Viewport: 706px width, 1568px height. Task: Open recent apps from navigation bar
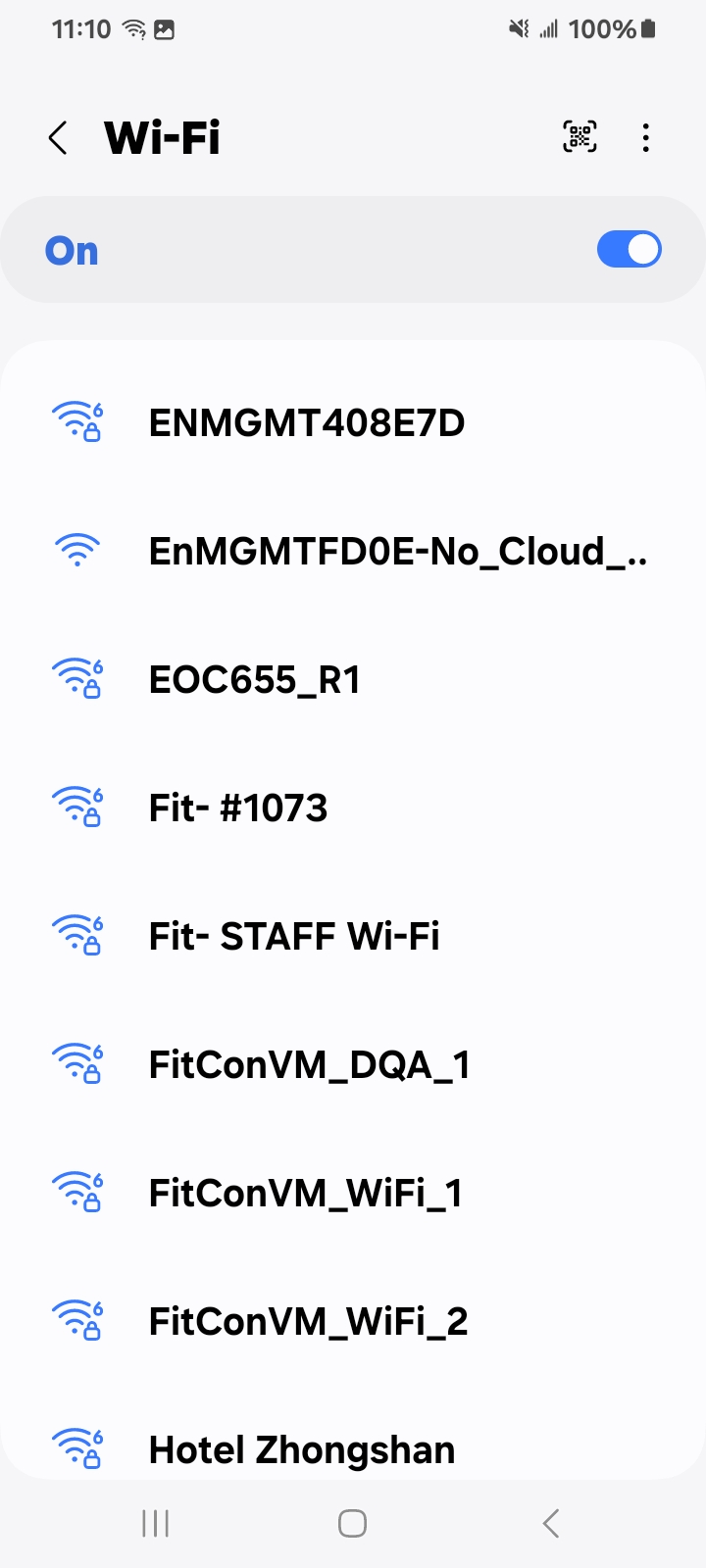156,1523
